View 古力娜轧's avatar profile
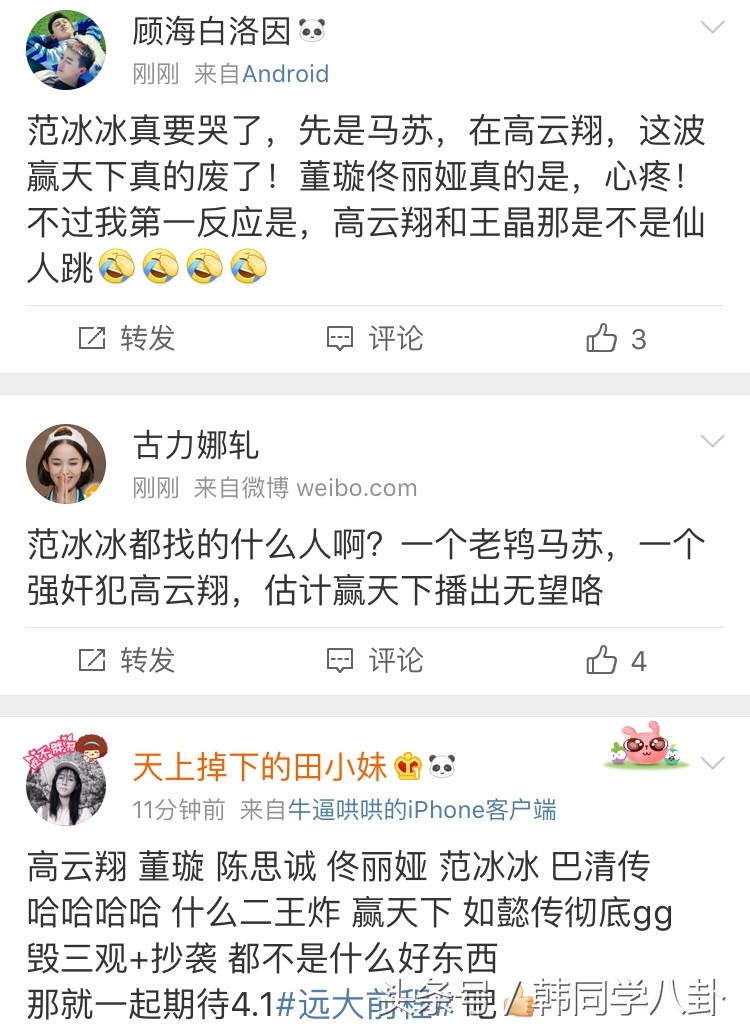The width and height of the screenshot is (750, 1032). pyautogui.click(x=66, y=464)
